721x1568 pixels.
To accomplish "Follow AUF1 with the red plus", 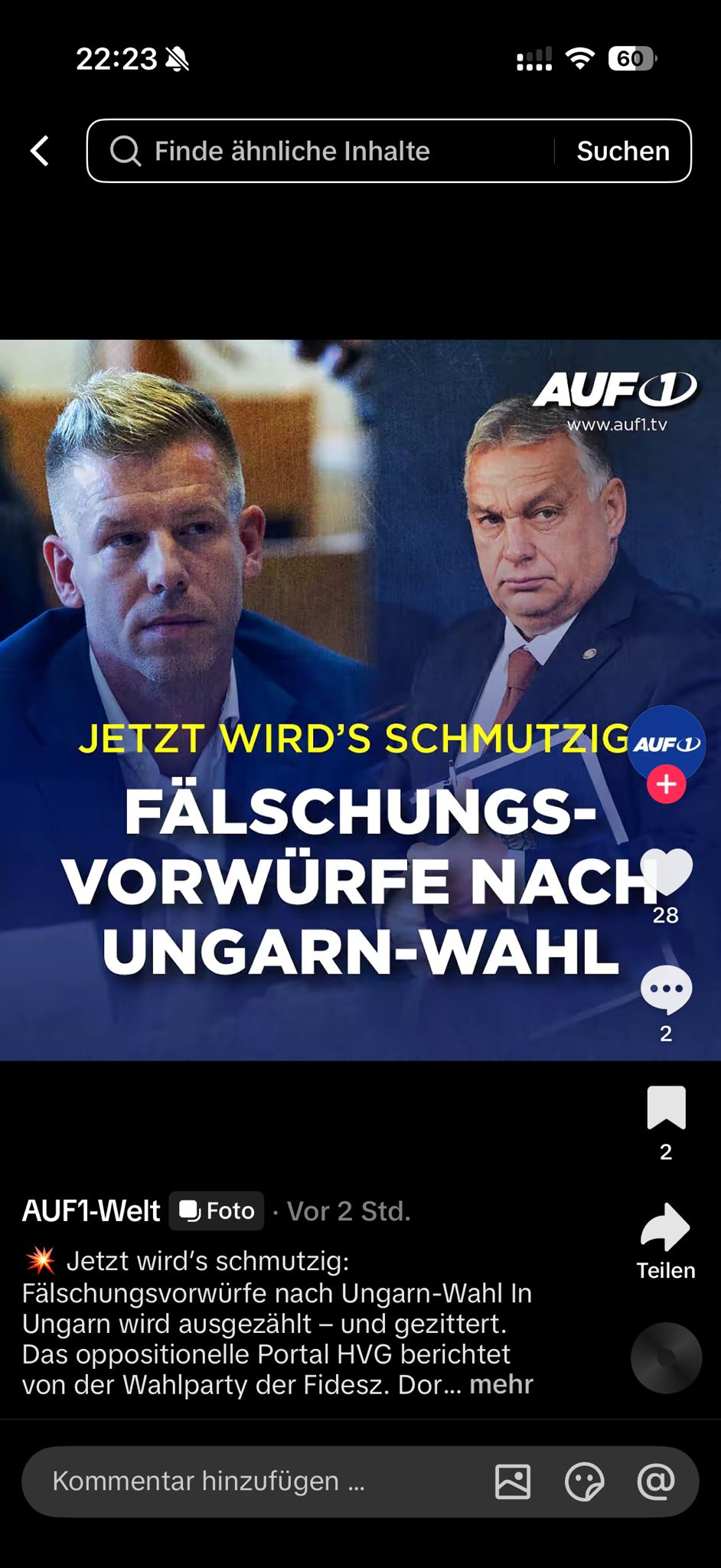I will 666,784.
